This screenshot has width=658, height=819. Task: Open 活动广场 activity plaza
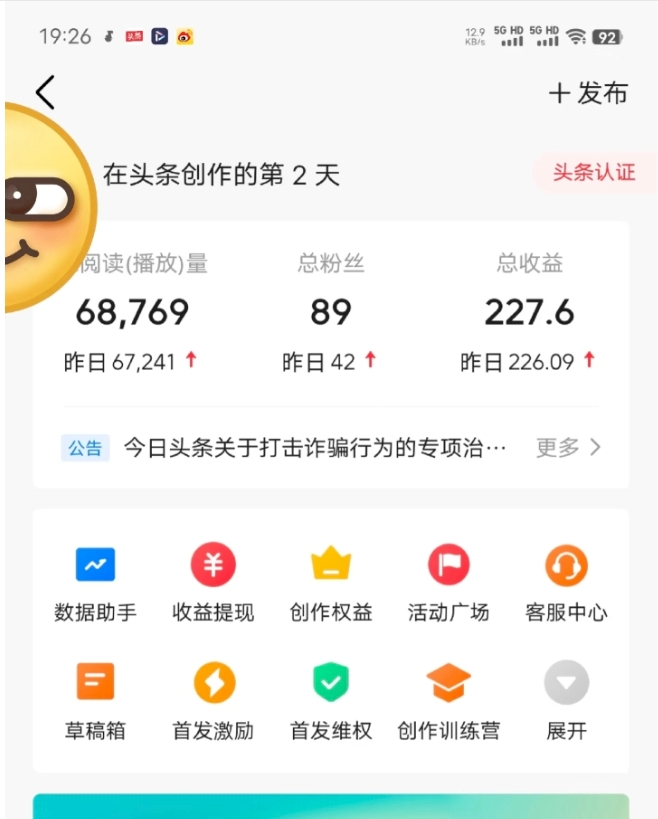pyautogui.click(x=448, y=584)
